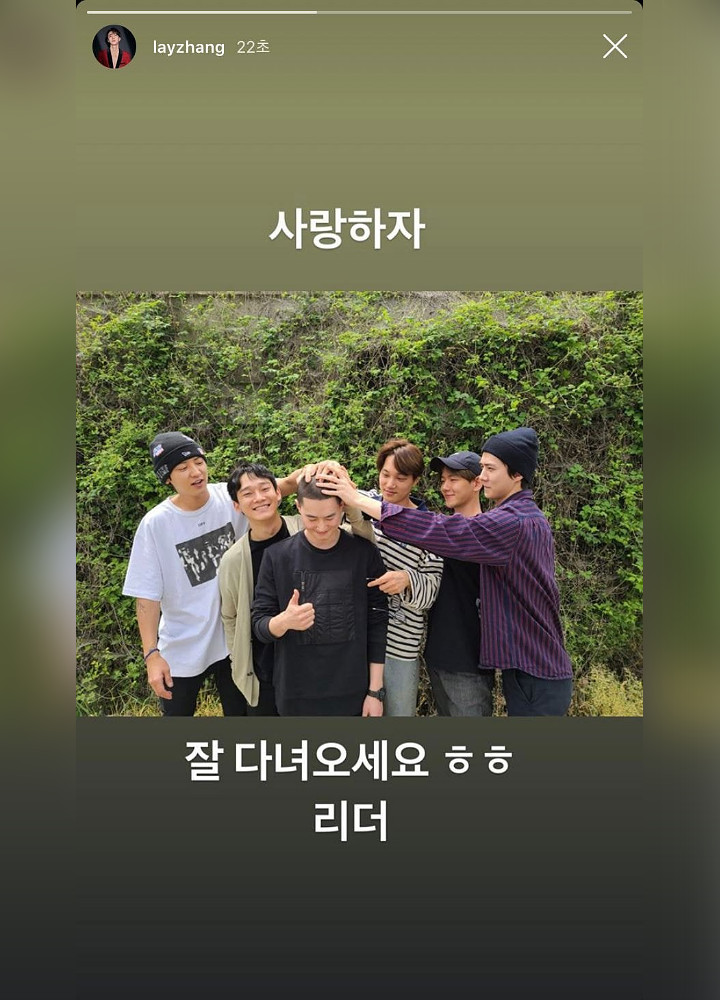This screenshot has width=720, height=1000.
Task: Open the layzhang username link
Action: tap(188, 47)
